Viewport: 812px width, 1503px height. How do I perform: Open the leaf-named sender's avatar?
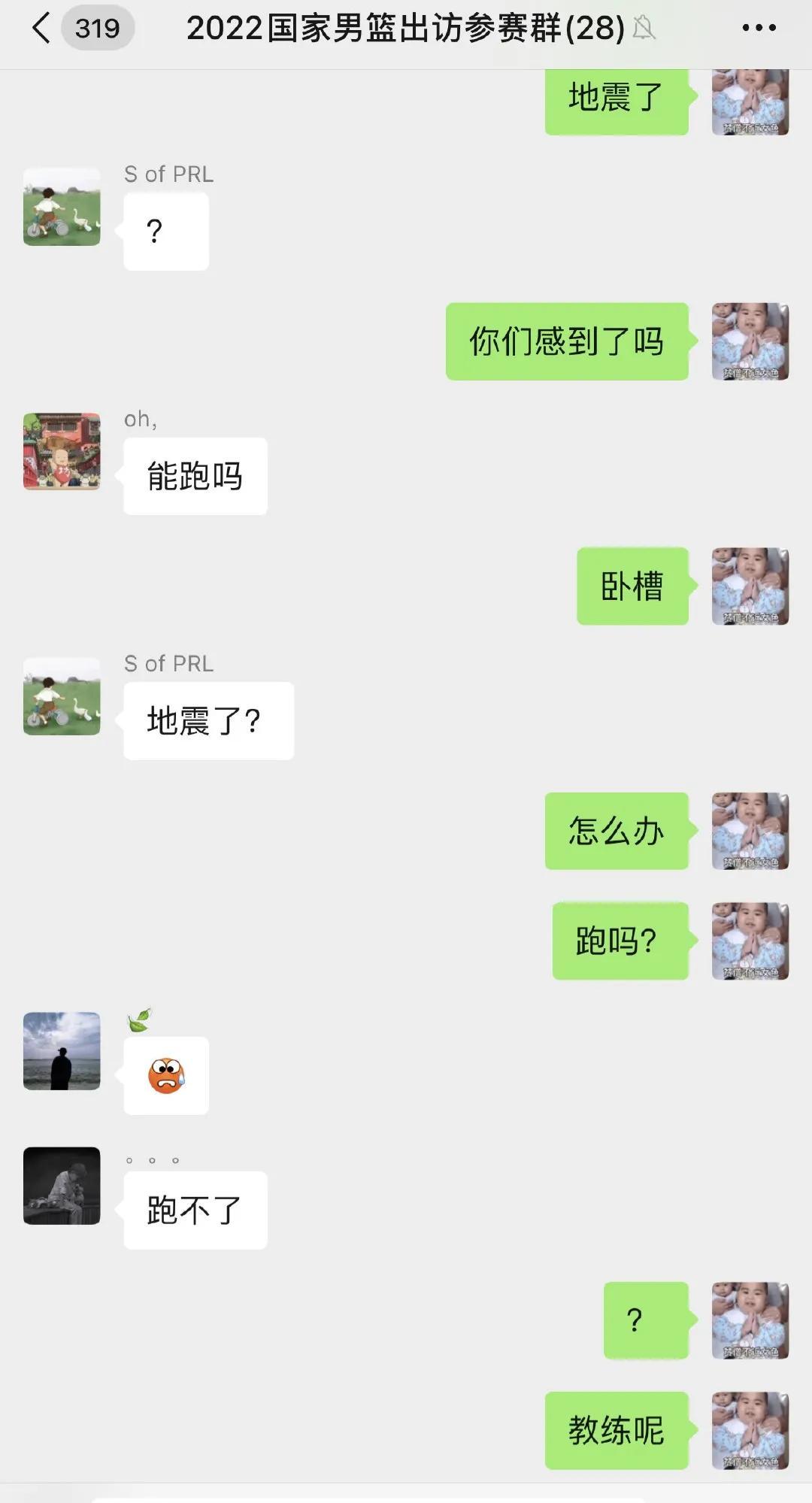(62, 1050)
